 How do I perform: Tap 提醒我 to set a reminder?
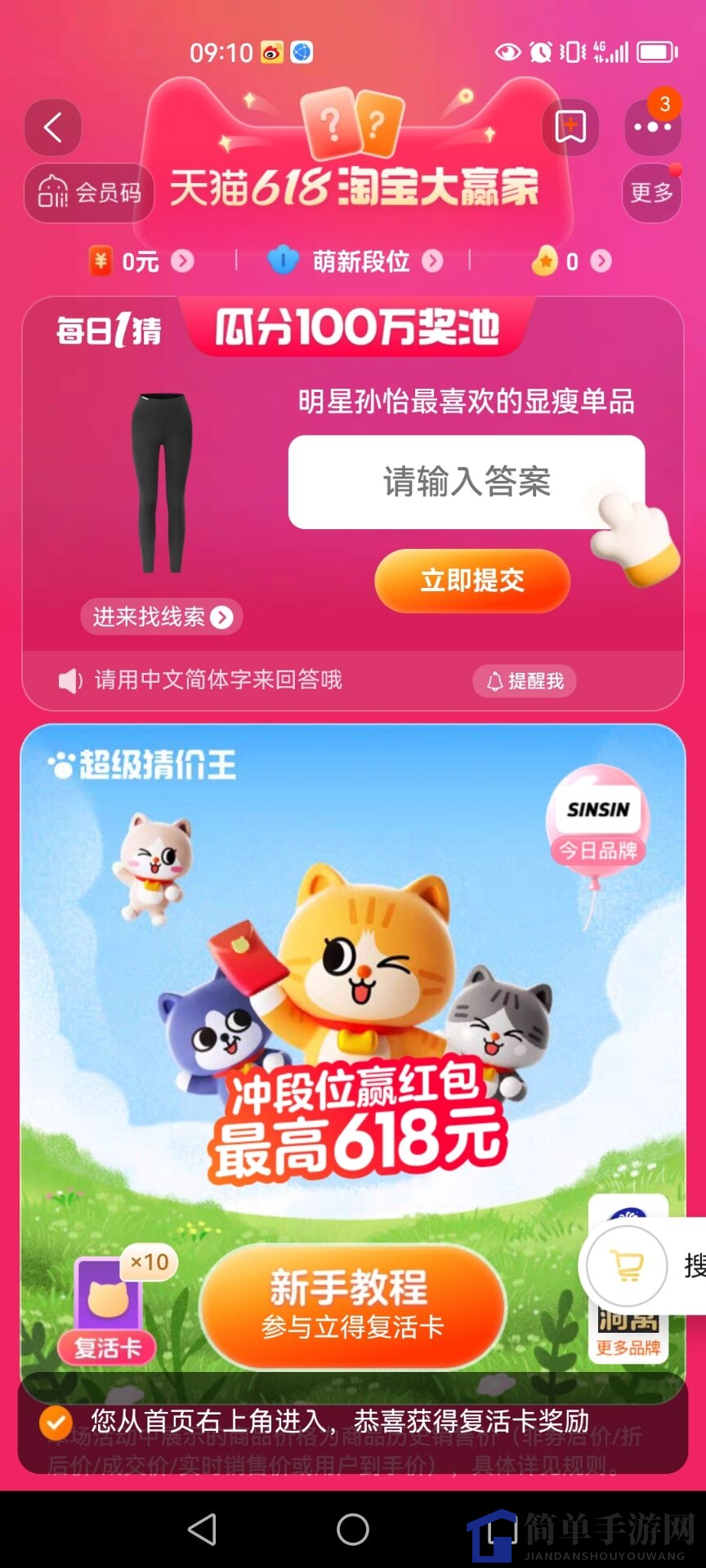[x=525, y=681]
